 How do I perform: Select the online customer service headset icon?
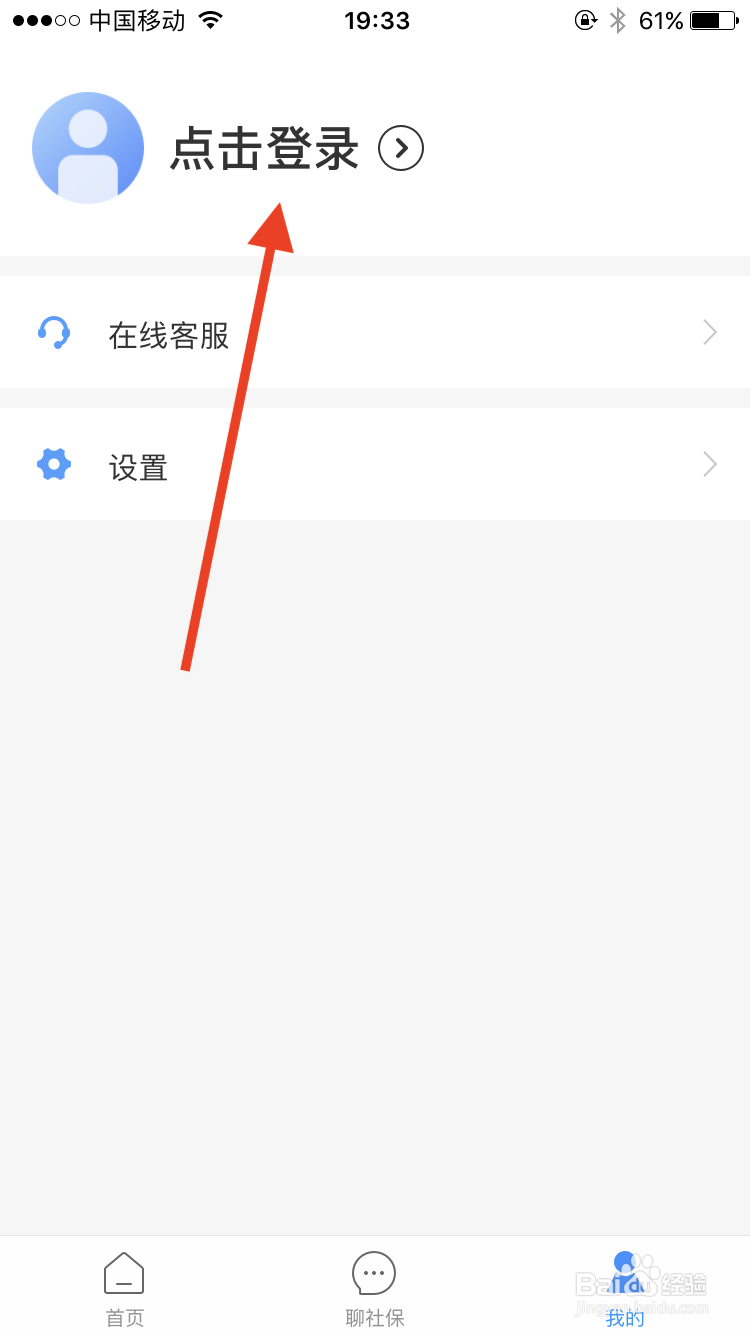click(54, 332)
